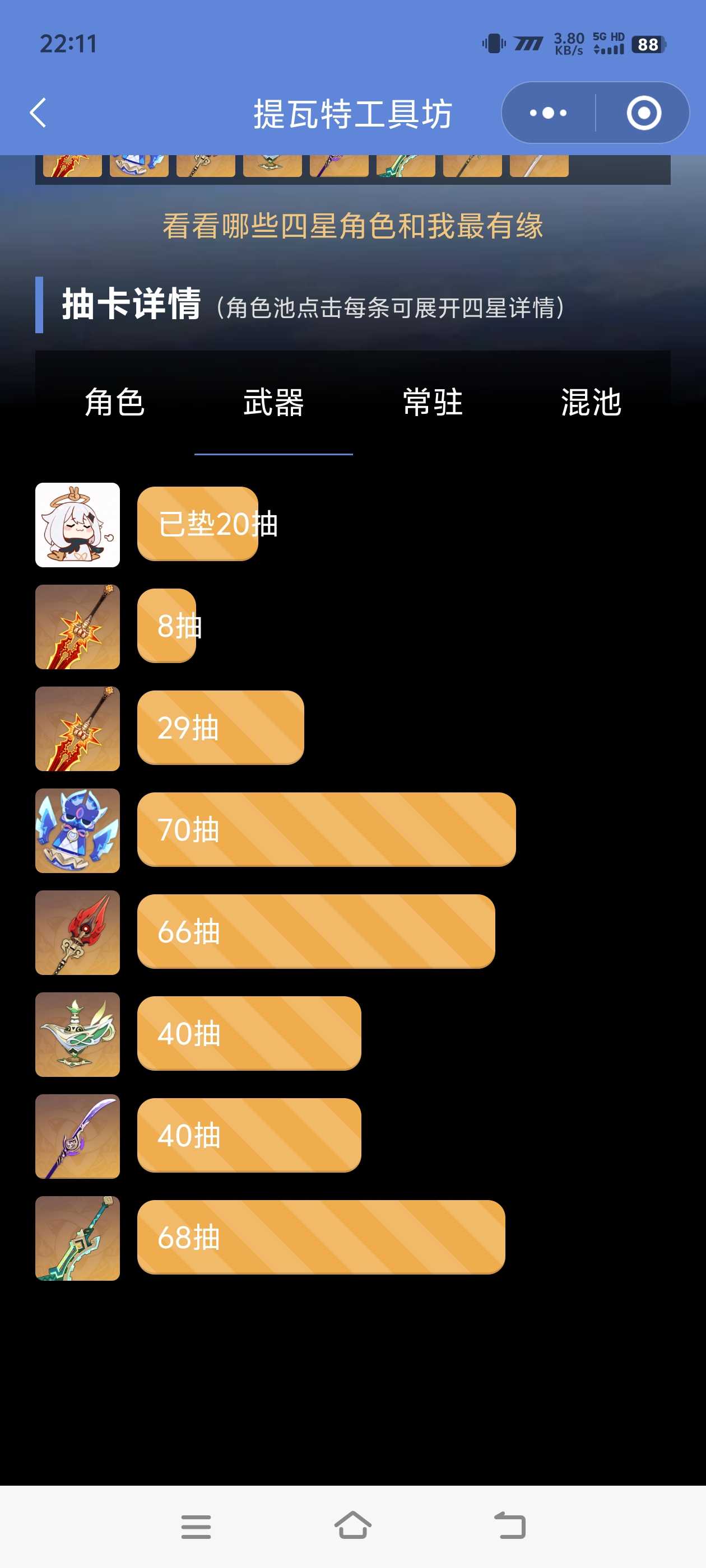The width and height of the screenshot is (706, 1568).
Task: Open the system recent apps menu
Action: tap(196, 1527)
